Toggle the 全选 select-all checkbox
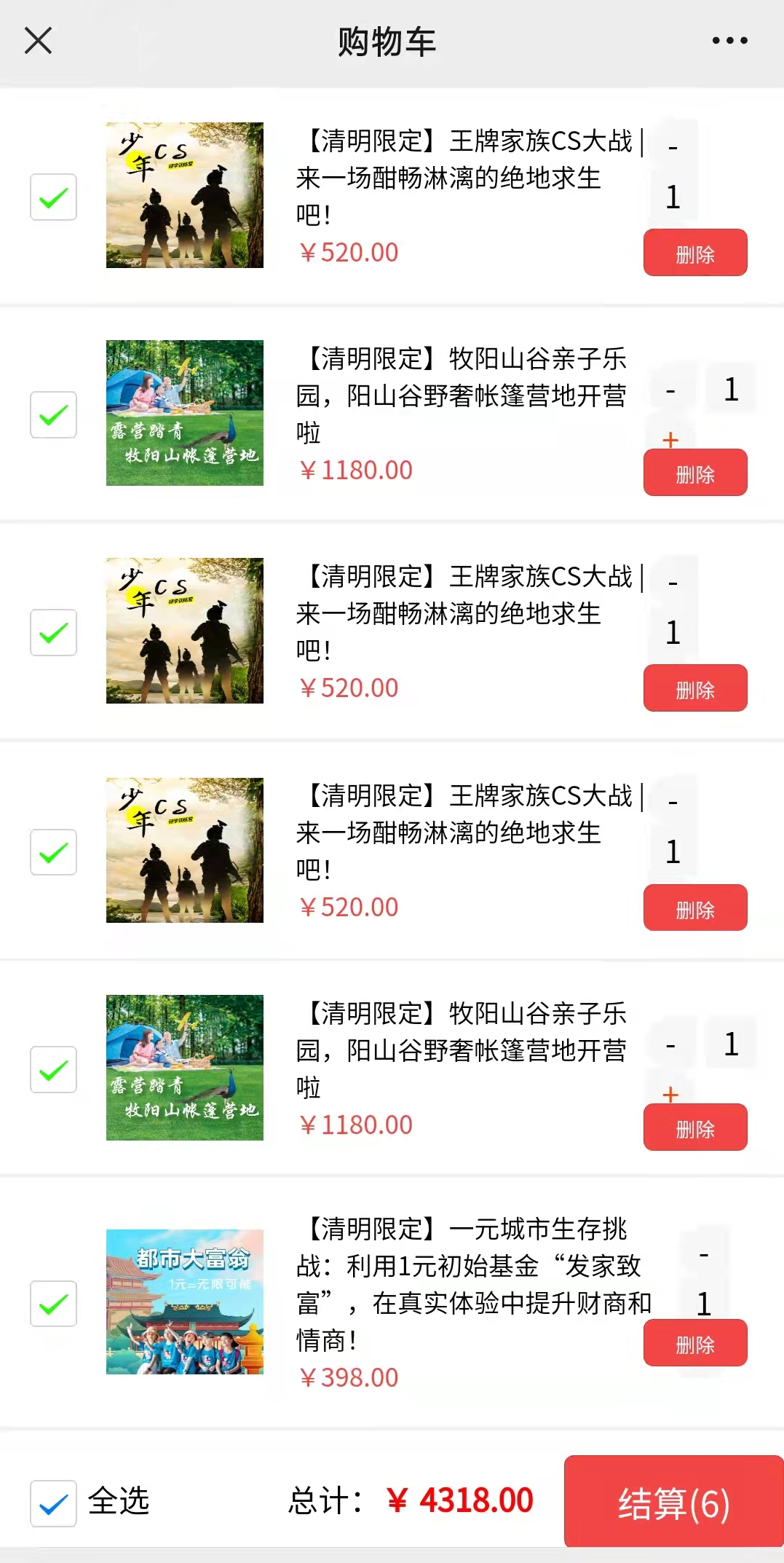This screenshot has width=784, height=1563. (53, 1503)
